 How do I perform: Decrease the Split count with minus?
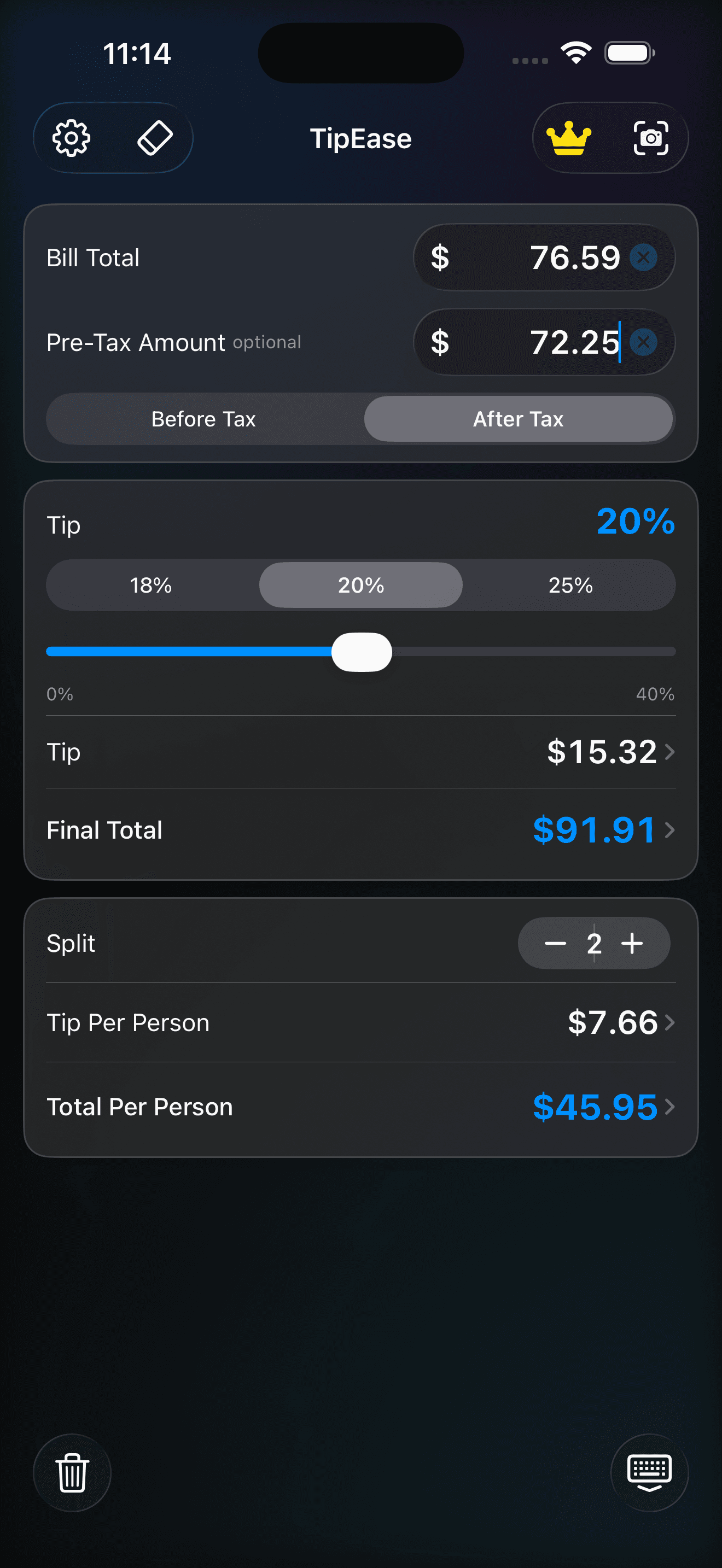[x=555, y=943]
